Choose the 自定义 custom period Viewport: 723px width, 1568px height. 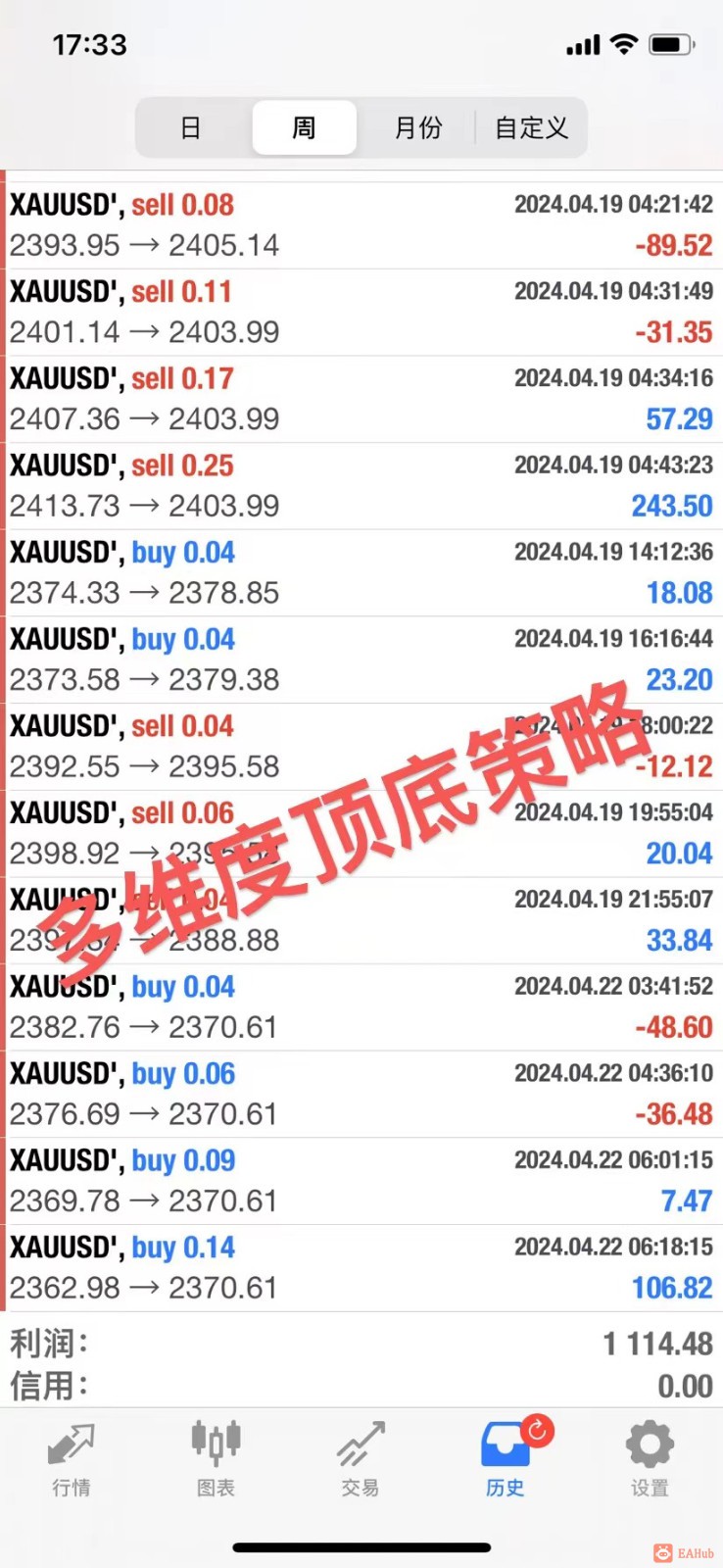coord(531,128)
